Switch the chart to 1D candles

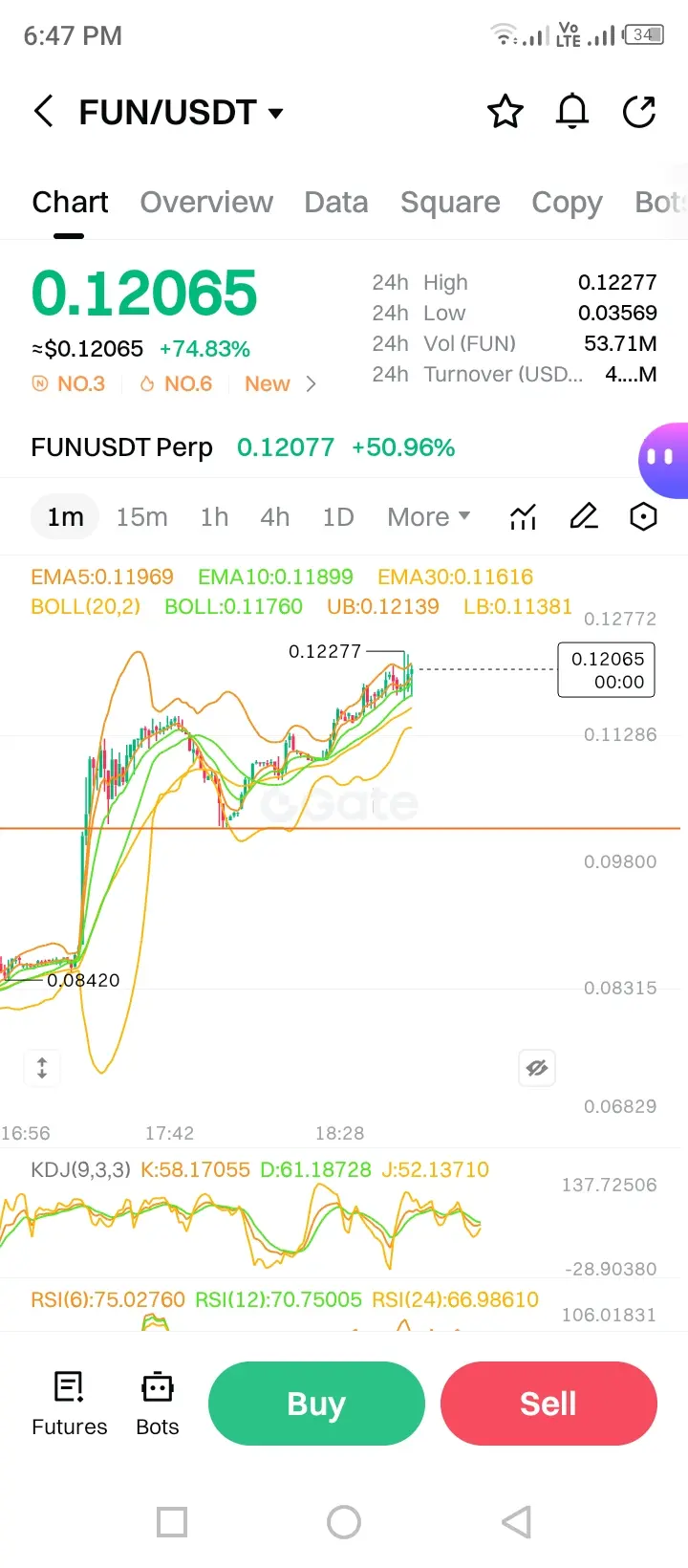(338, 517)
